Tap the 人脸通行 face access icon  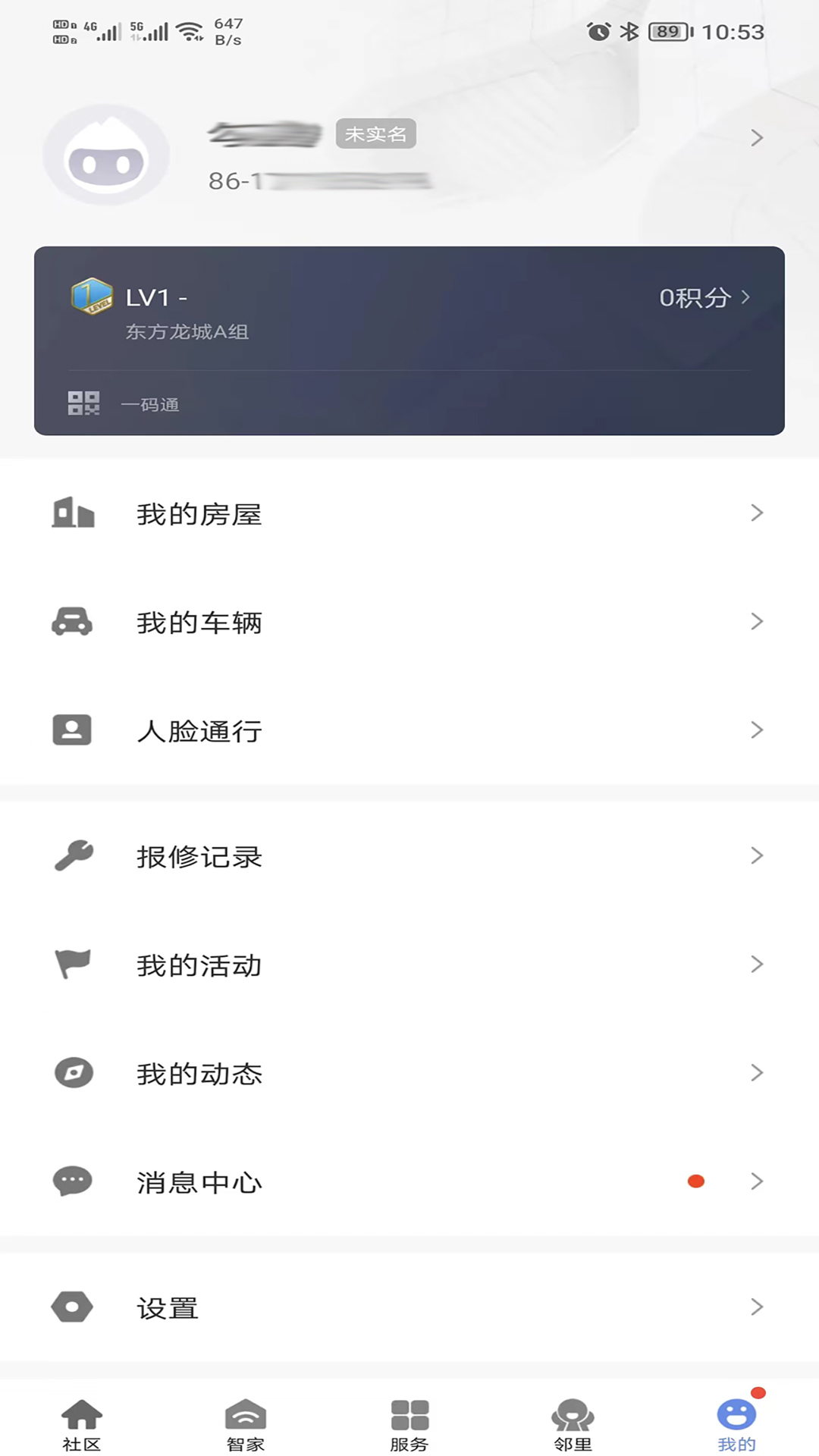(72, 730)
